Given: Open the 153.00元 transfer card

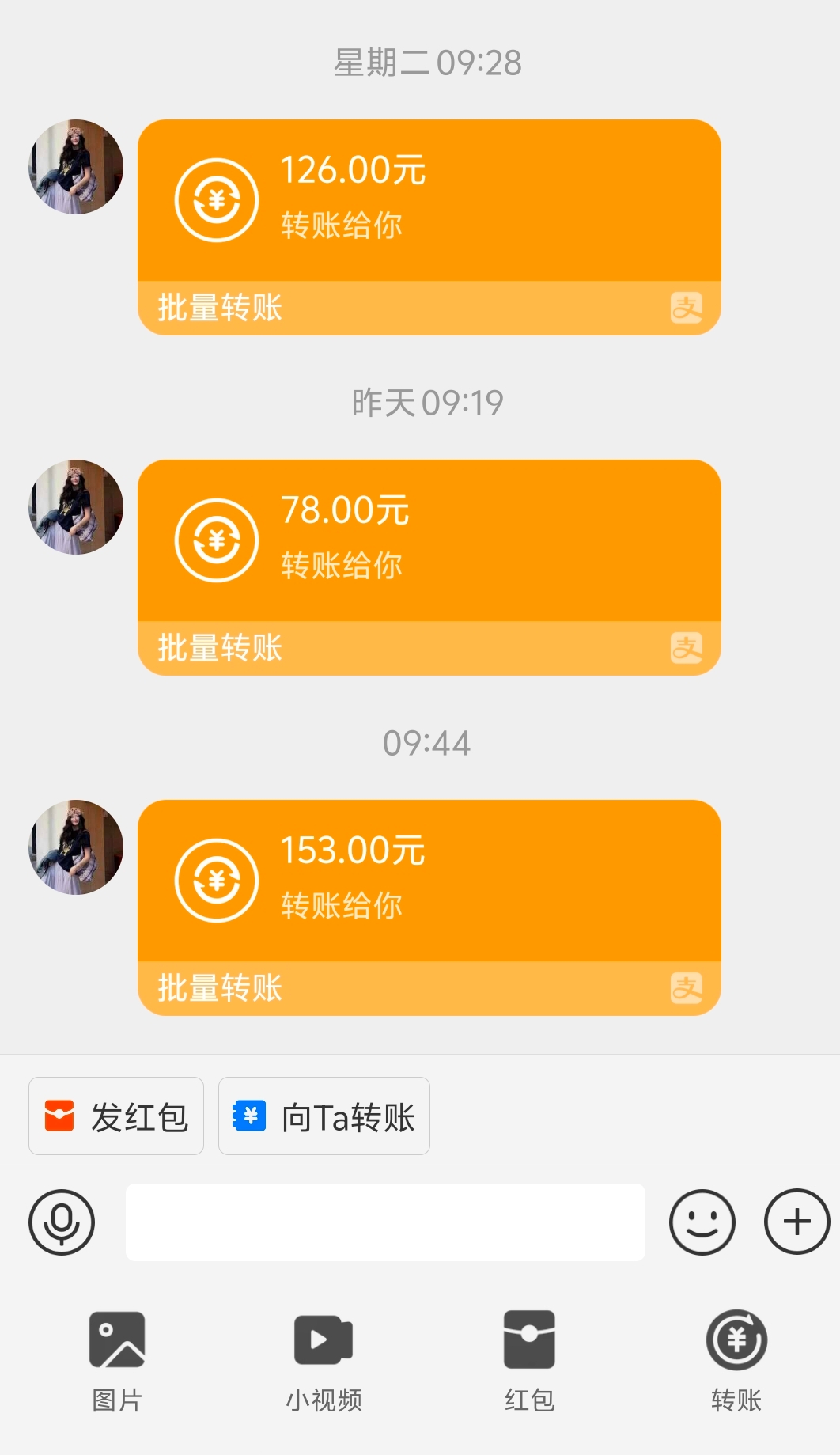Looking at the screenshot, I should pyautogui.click(x=429, y=882).
